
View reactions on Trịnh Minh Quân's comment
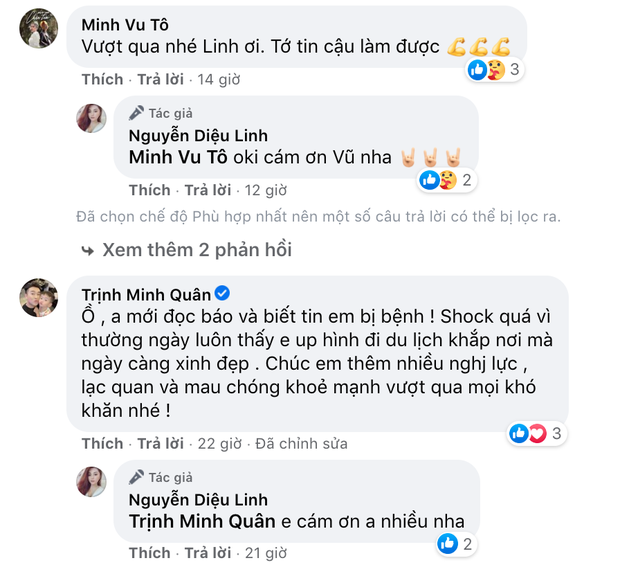pos(534,433)
